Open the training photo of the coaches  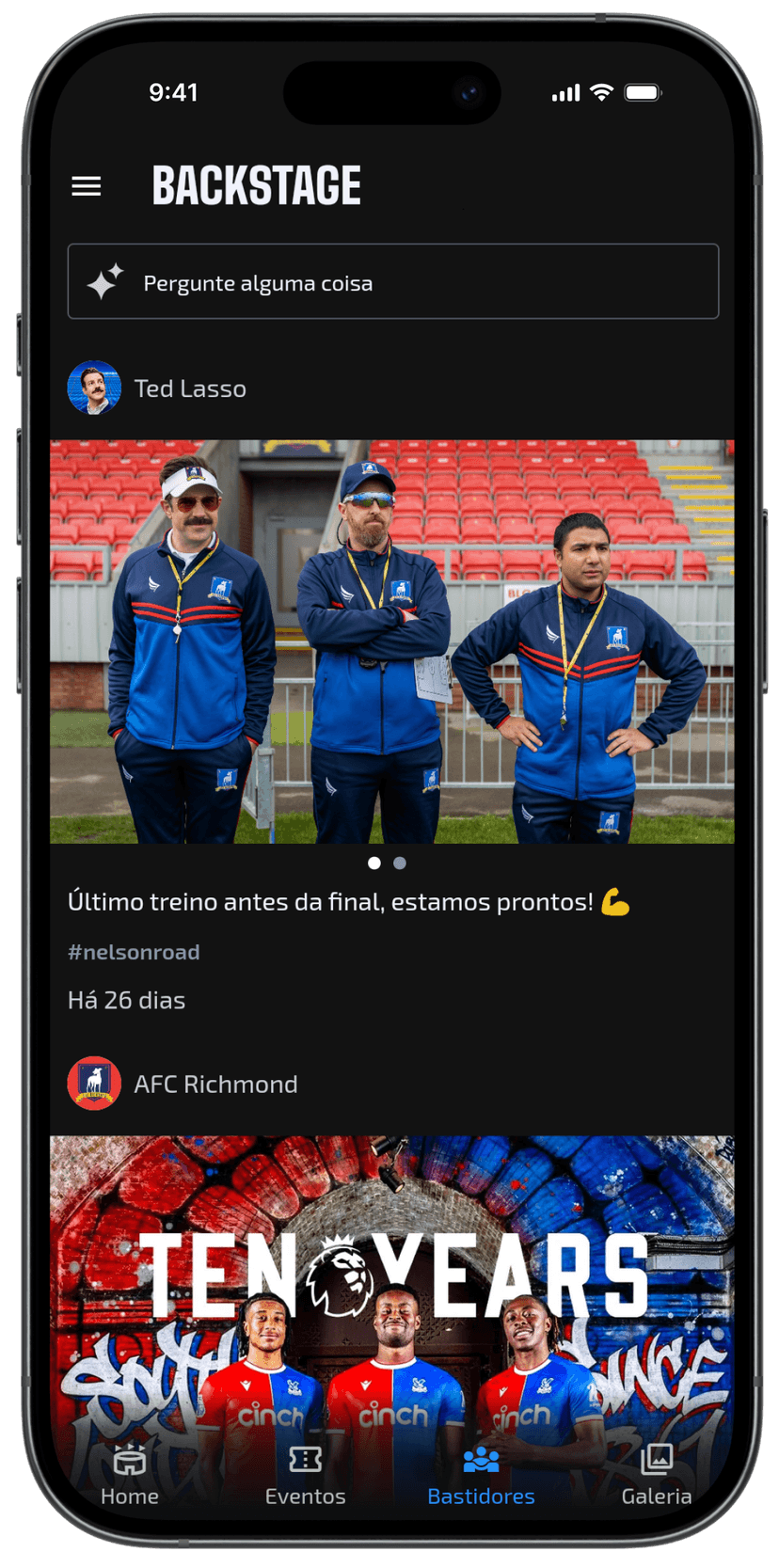(x=393, y=641)
